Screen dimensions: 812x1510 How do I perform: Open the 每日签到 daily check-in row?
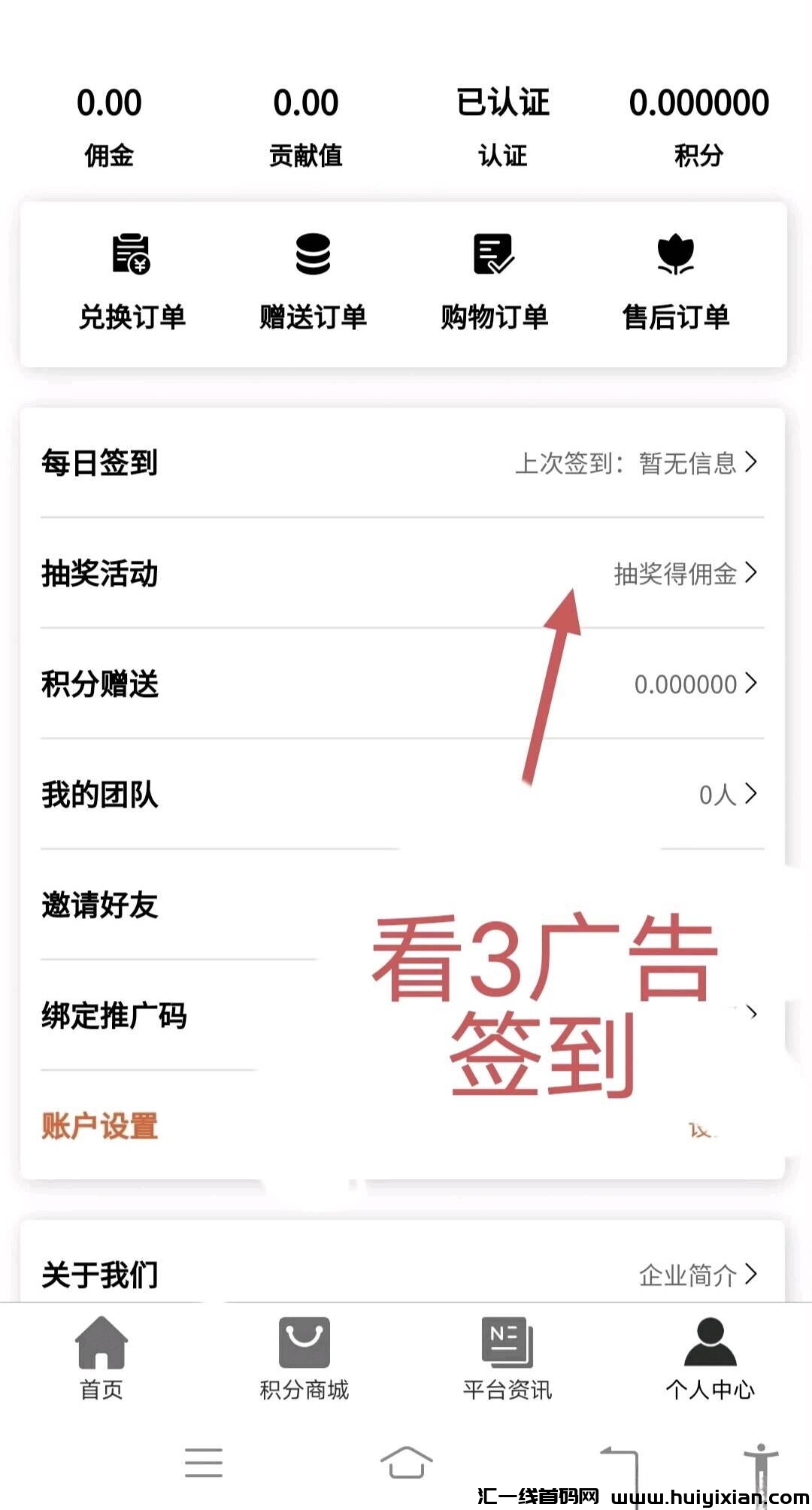(402, 462)
